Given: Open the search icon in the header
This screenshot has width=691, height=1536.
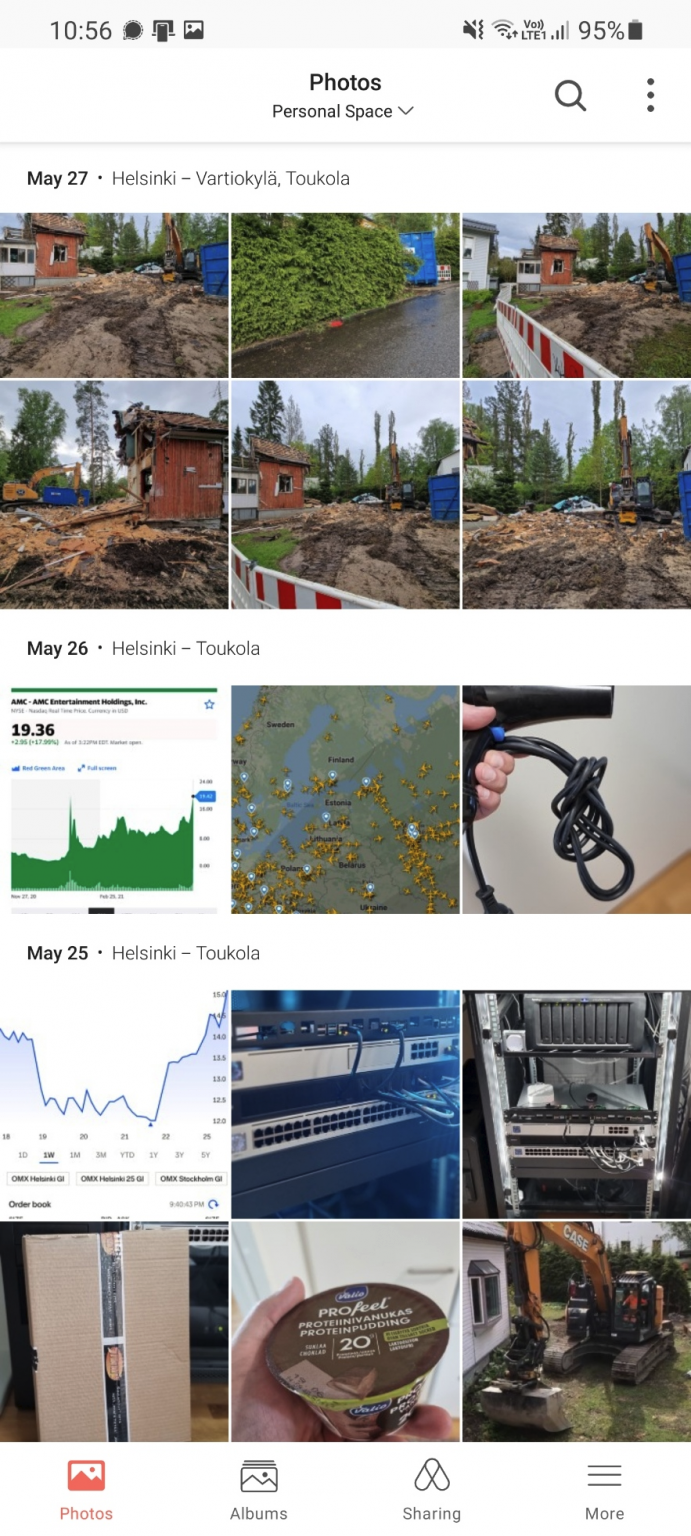Looking at the screenshot, I should point(570,95).
